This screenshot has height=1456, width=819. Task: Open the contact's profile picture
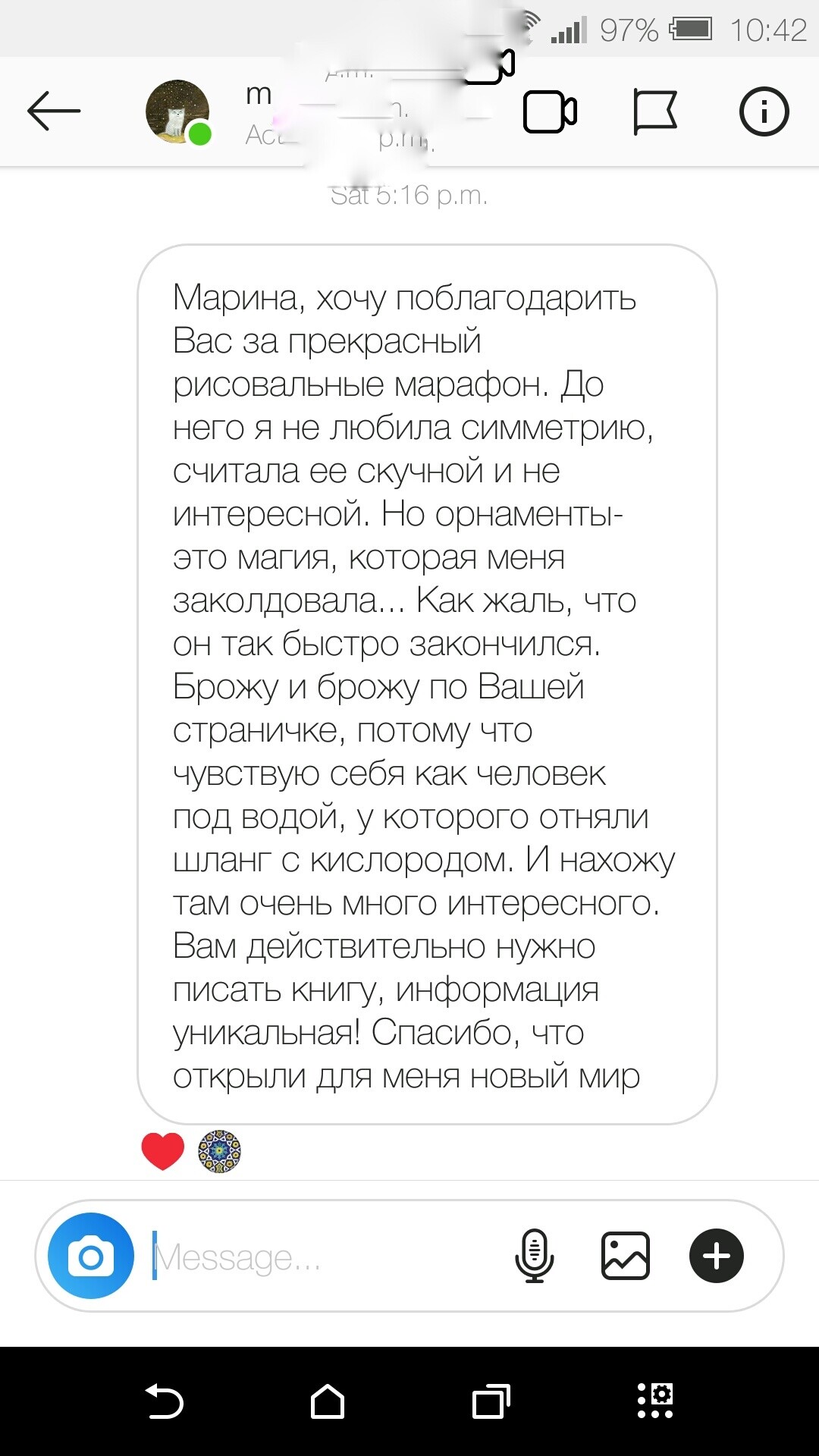click(x=177, y=111)
